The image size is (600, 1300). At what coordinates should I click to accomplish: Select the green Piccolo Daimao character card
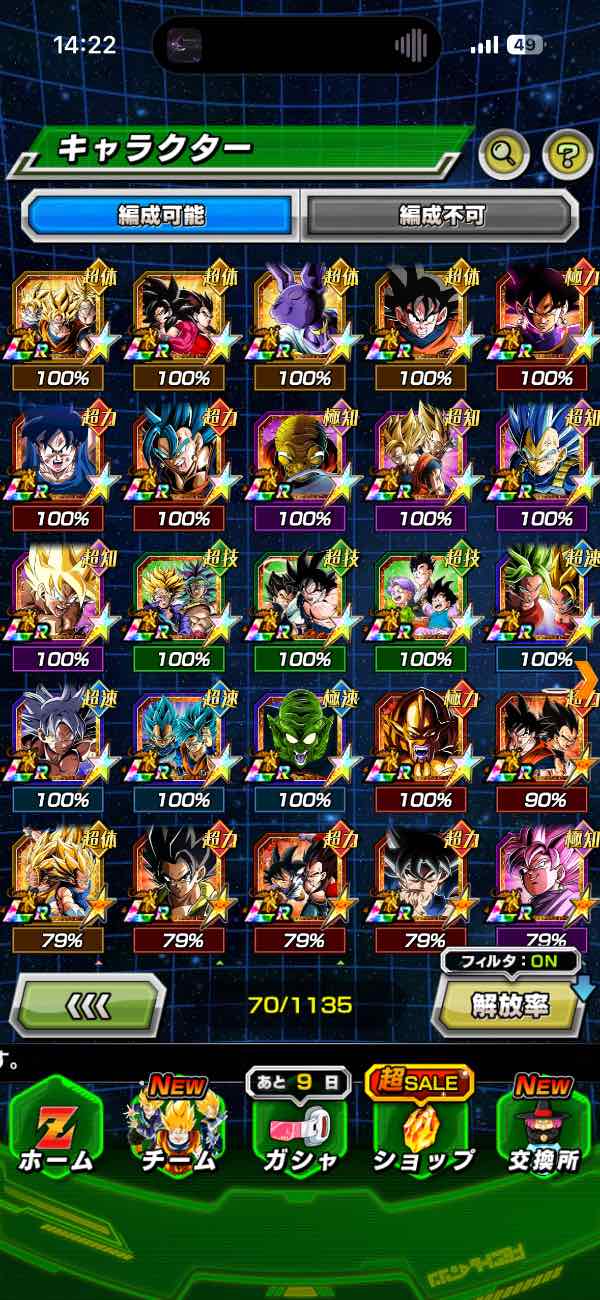click(304, 737)
